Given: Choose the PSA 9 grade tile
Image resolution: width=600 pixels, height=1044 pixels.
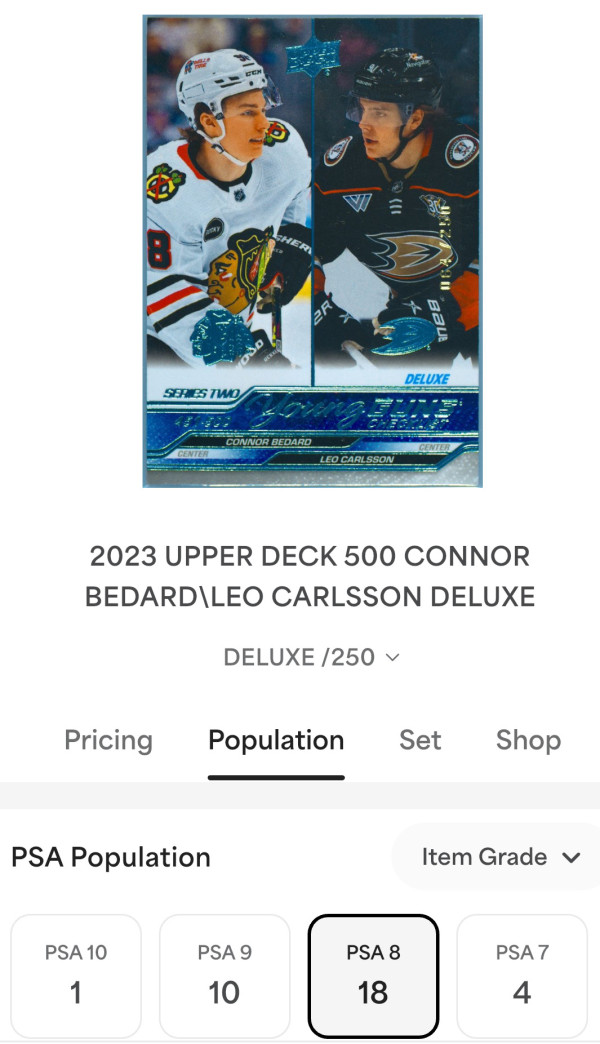Looking at the screenshot, I should point(224,975).
